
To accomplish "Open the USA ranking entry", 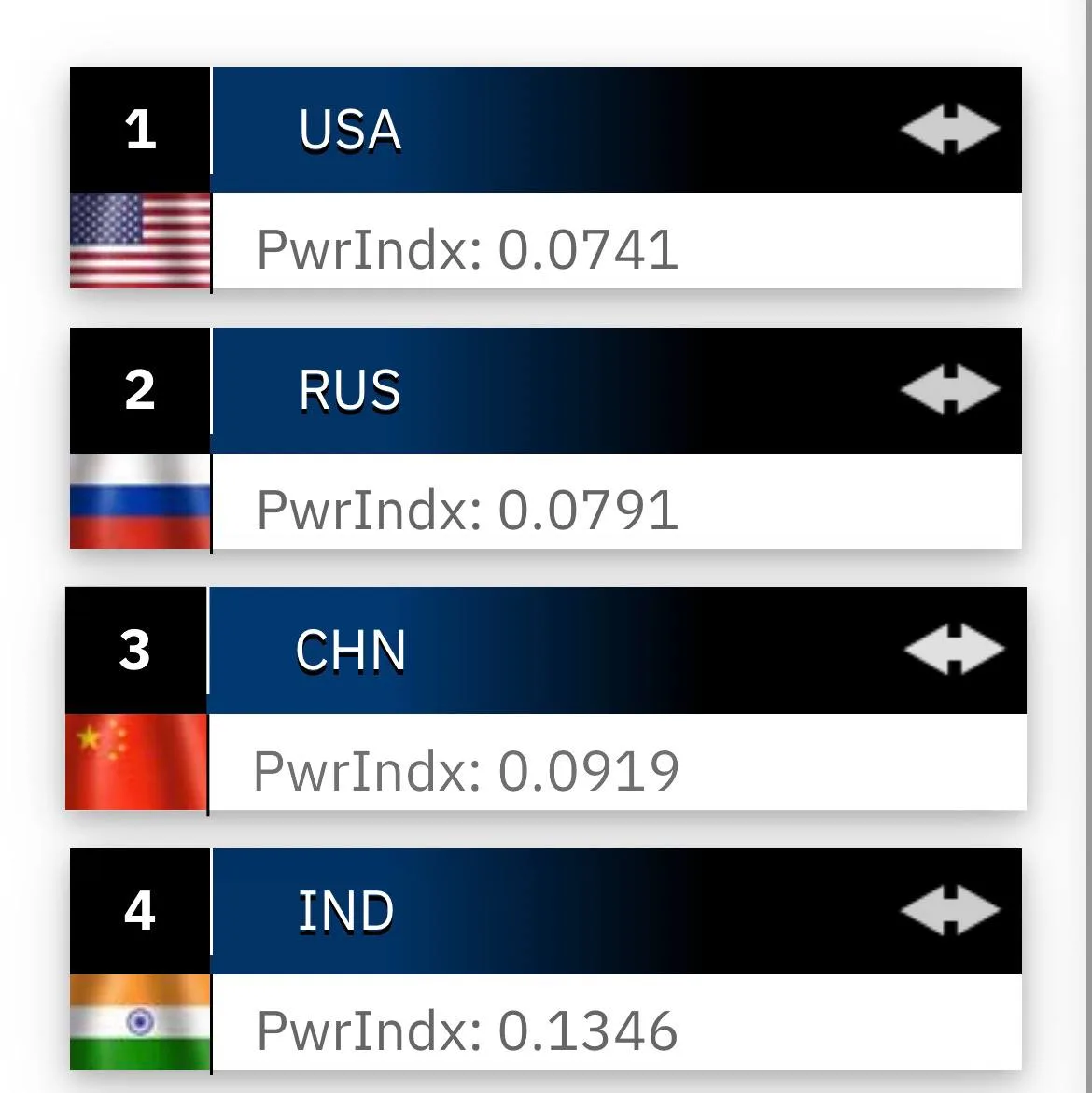I will [546, 177].
